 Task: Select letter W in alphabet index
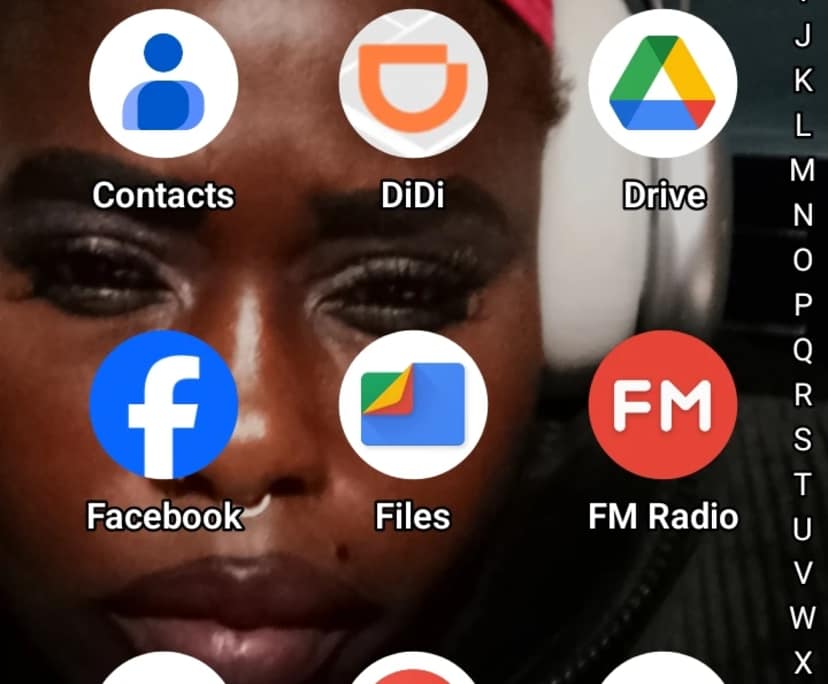click(x=803, y=617)
